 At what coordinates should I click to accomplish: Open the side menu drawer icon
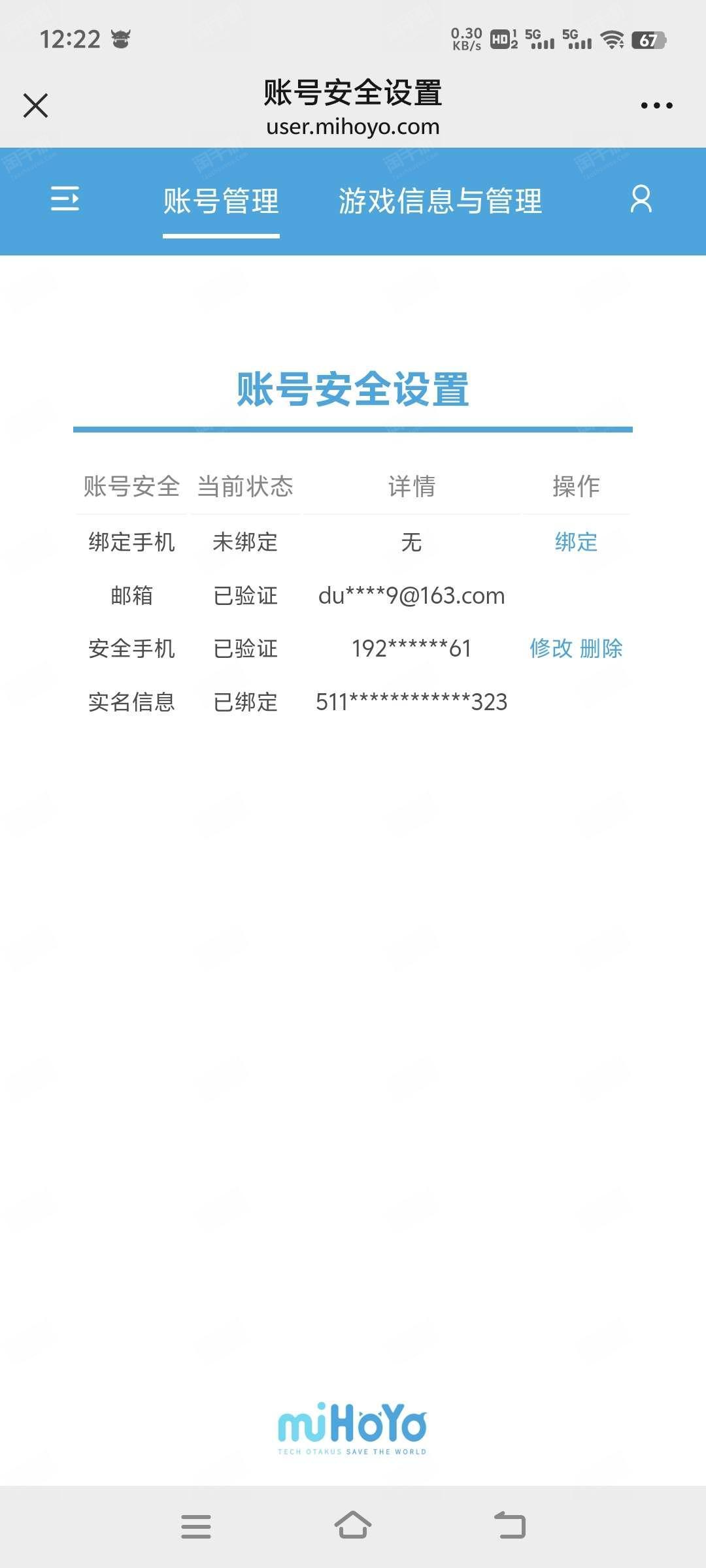coord(65,198)
